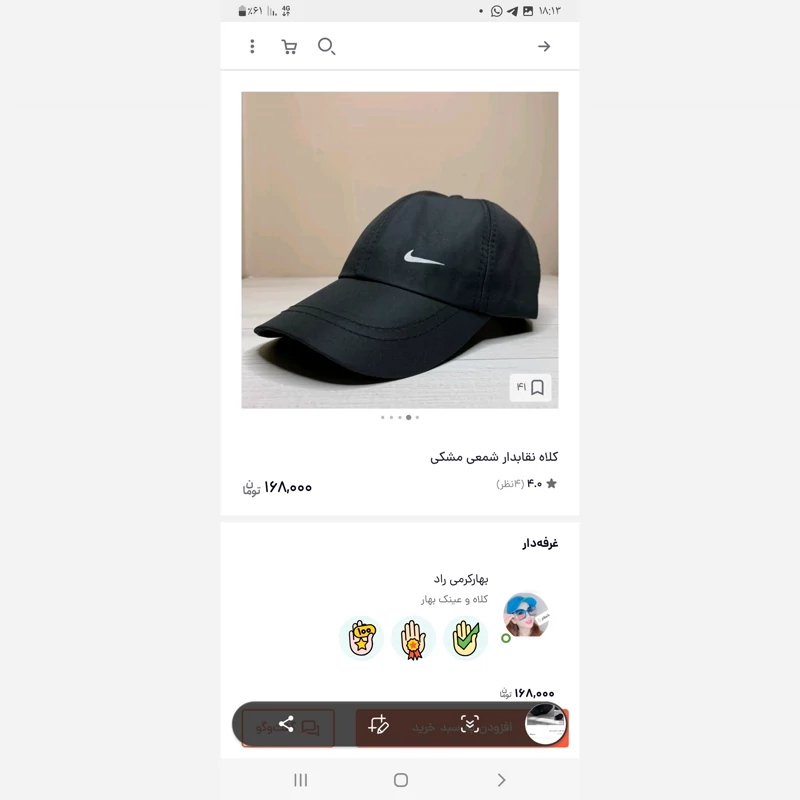Go back using the top arrow
Image resolution: width=800 pixels, height=800 pixels.
544,46
